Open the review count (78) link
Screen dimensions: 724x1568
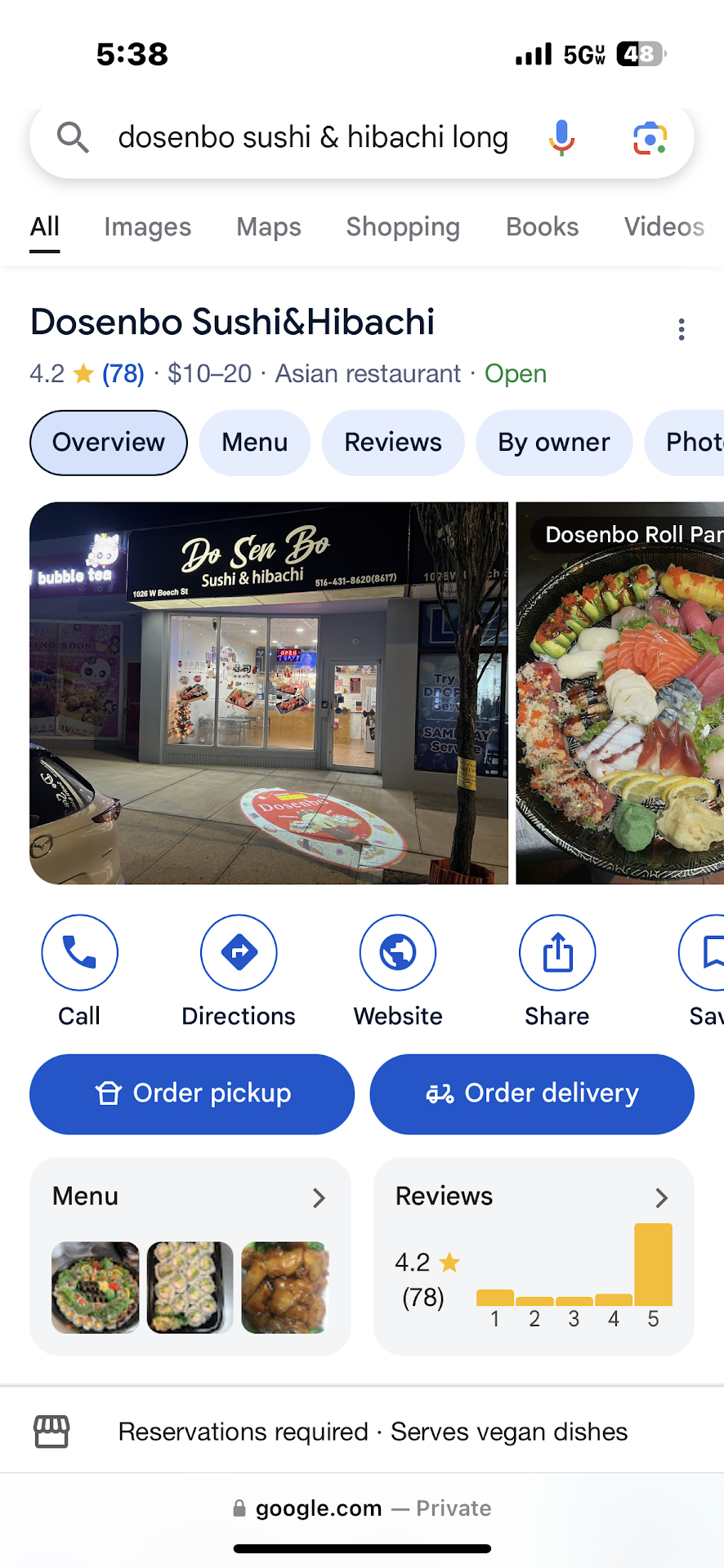(x=123, y=374)
